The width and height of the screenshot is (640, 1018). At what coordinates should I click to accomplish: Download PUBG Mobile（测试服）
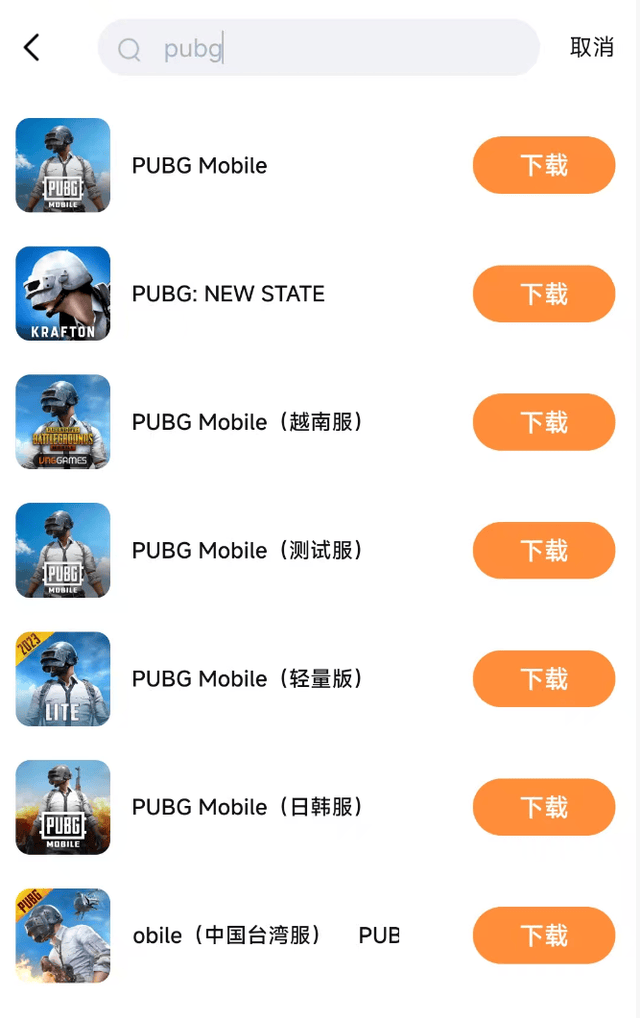[x=543, y=550]
